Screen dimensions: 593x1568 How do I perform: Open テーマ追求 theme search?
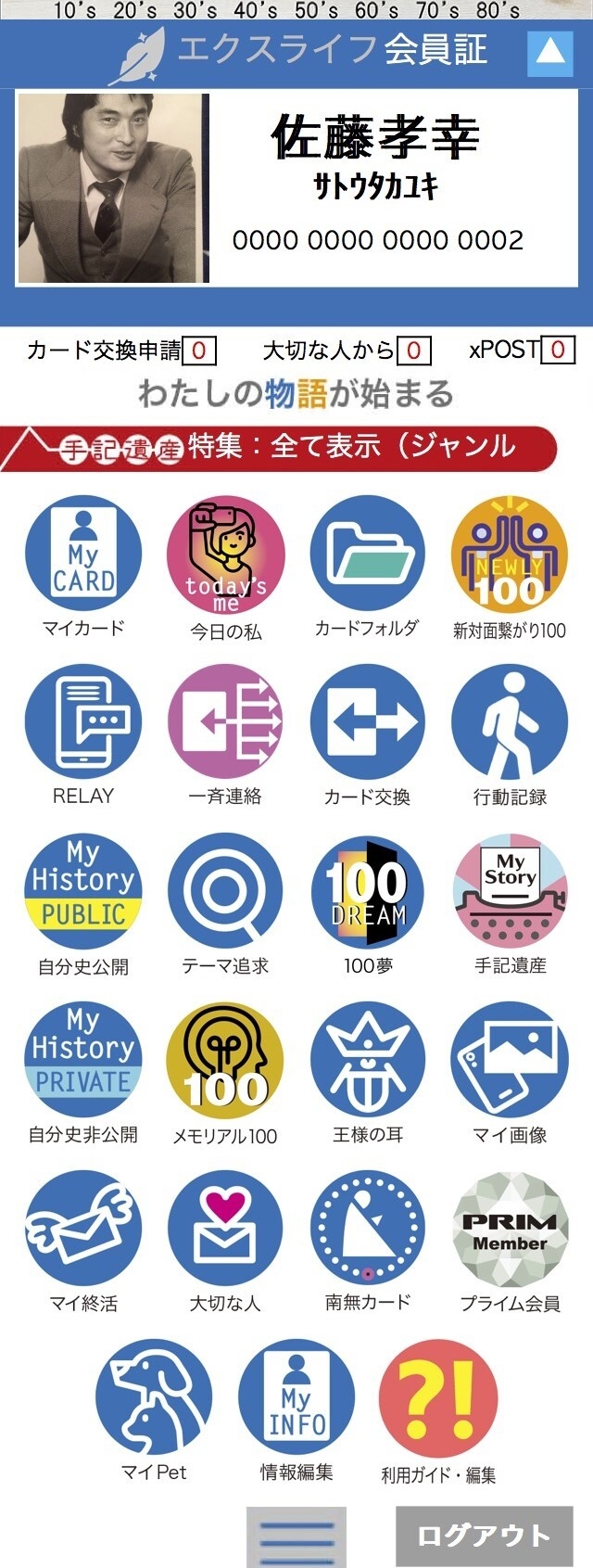225,891
